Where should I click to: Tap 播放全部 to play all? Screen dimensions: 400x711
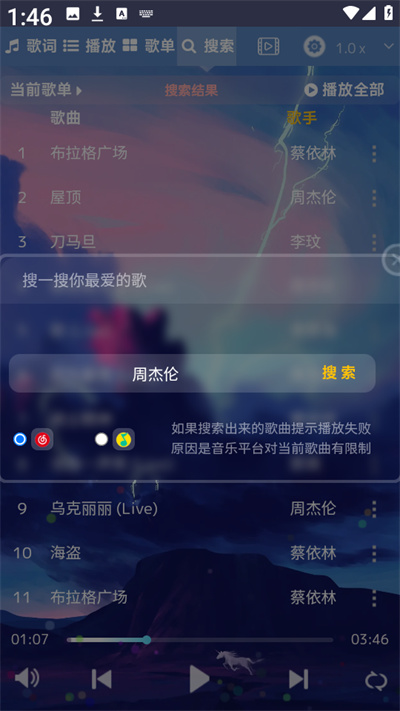344,90
